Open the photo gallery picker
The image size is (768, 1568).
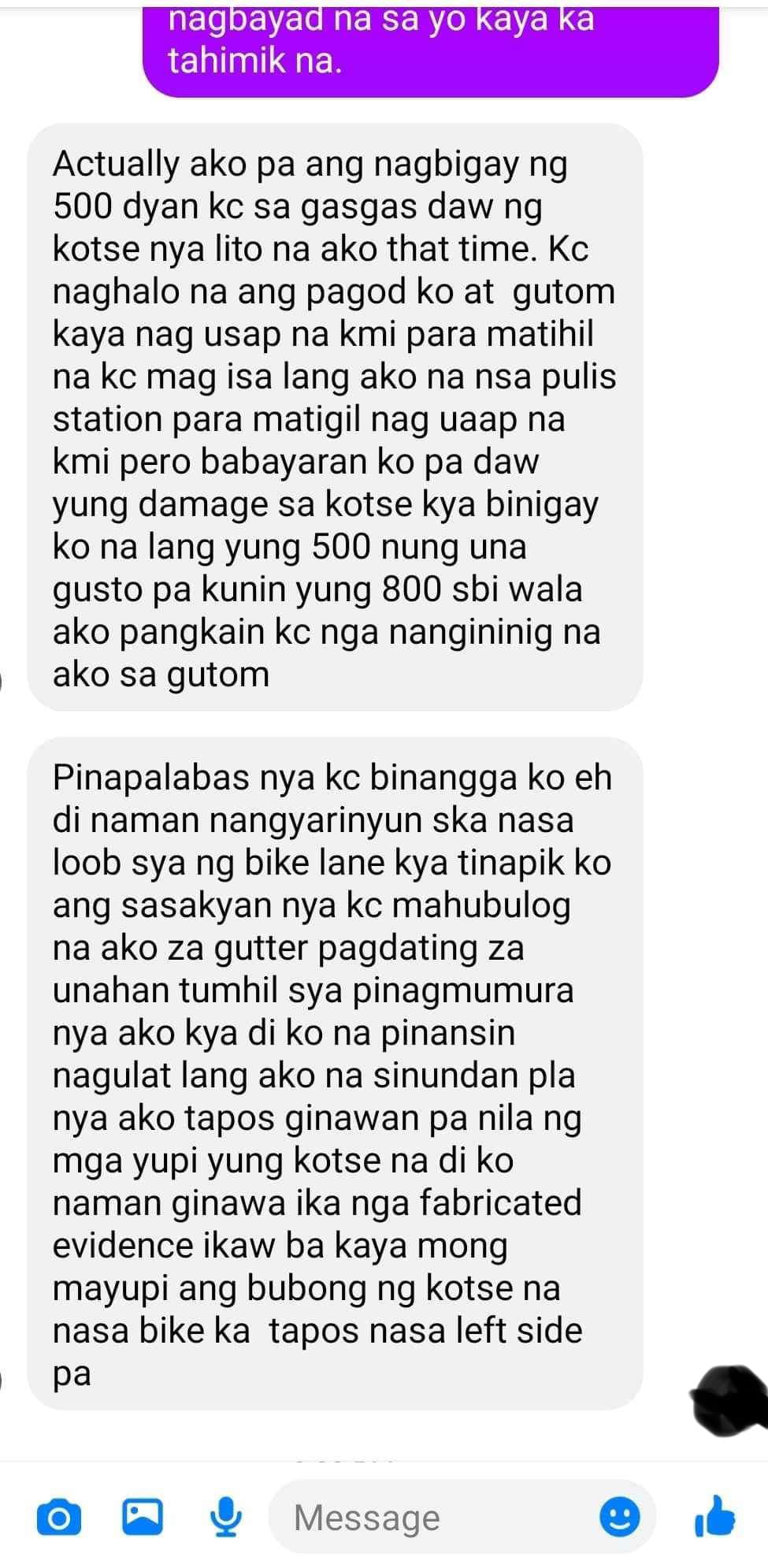(x=142, y=1516)
